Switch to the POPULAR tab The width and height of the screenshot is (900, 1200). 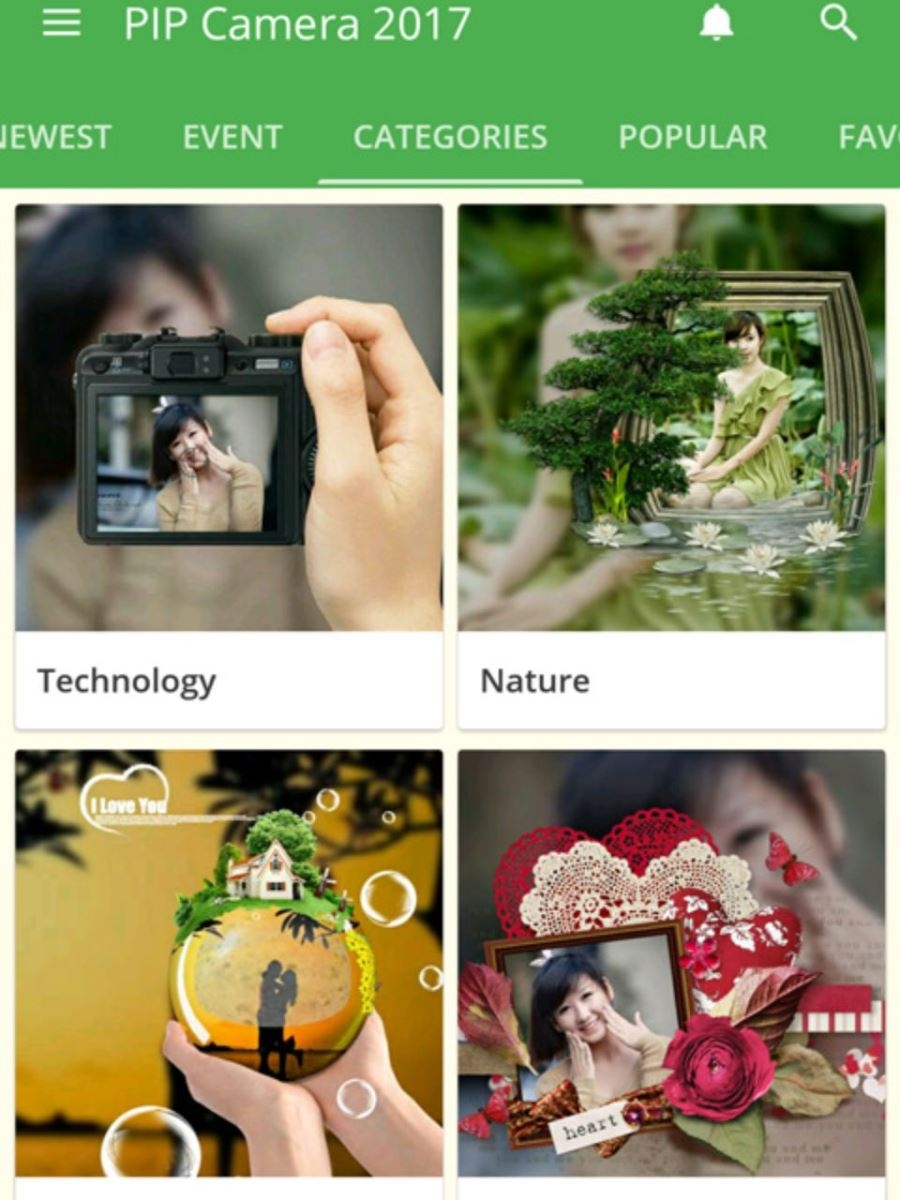click(x=692, y=137)
